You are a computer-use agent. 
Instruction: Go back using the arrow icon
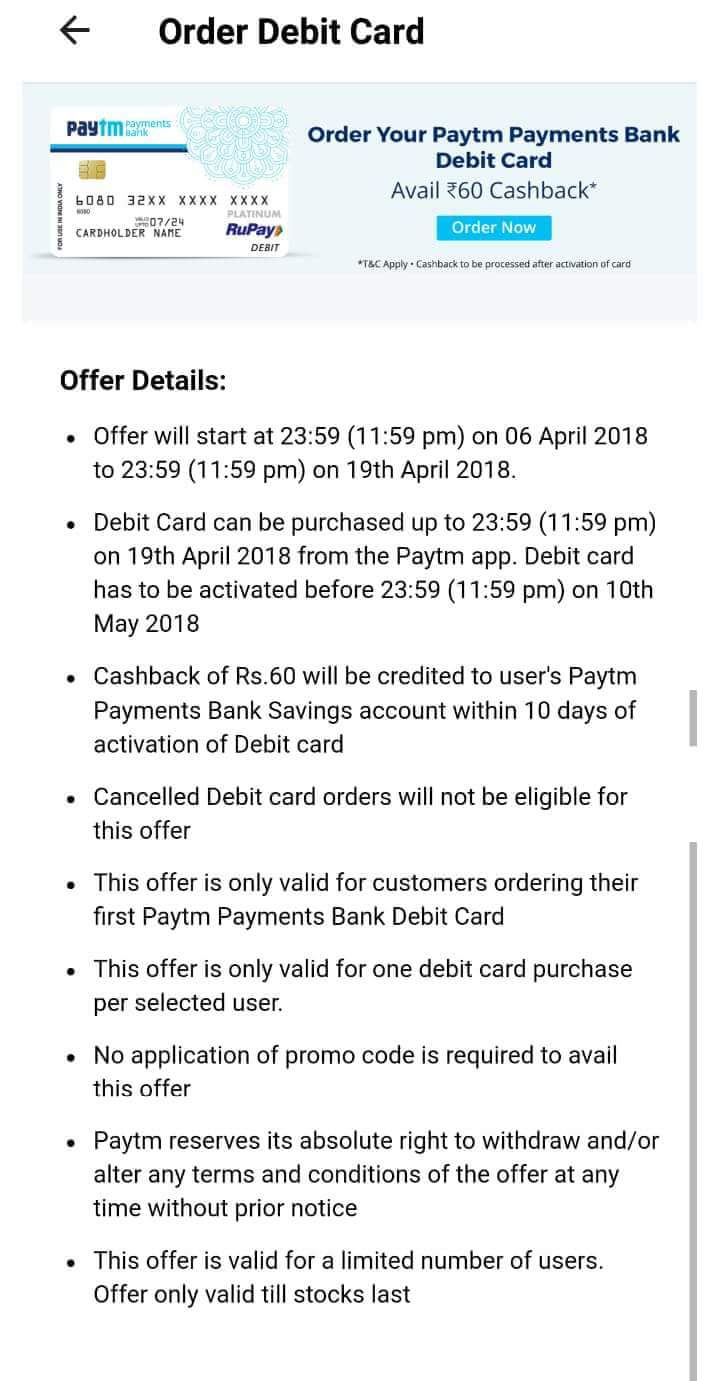tap(75, 32)
